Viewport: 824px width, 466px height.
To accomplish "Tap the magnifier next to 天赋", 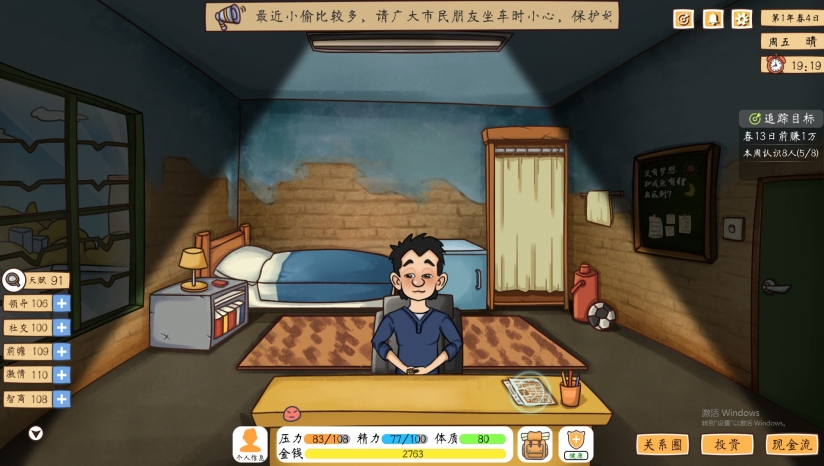I will (13, 280).
